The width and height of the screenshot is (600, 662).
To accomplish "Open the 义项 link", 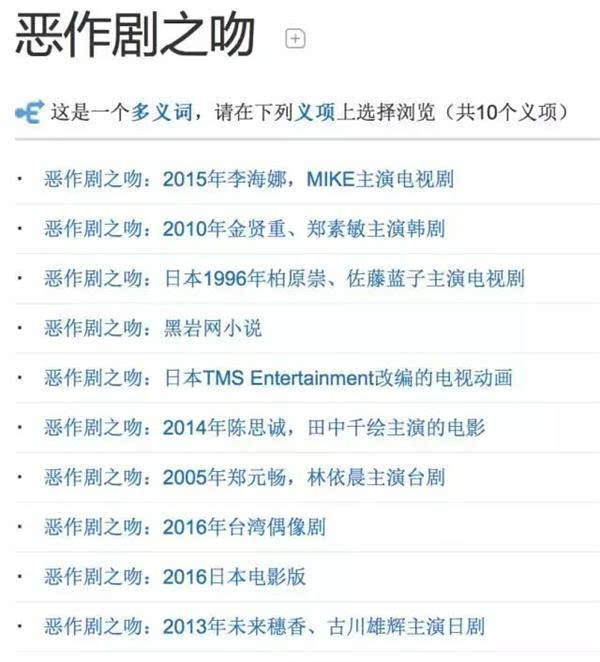I will point(313,113).
